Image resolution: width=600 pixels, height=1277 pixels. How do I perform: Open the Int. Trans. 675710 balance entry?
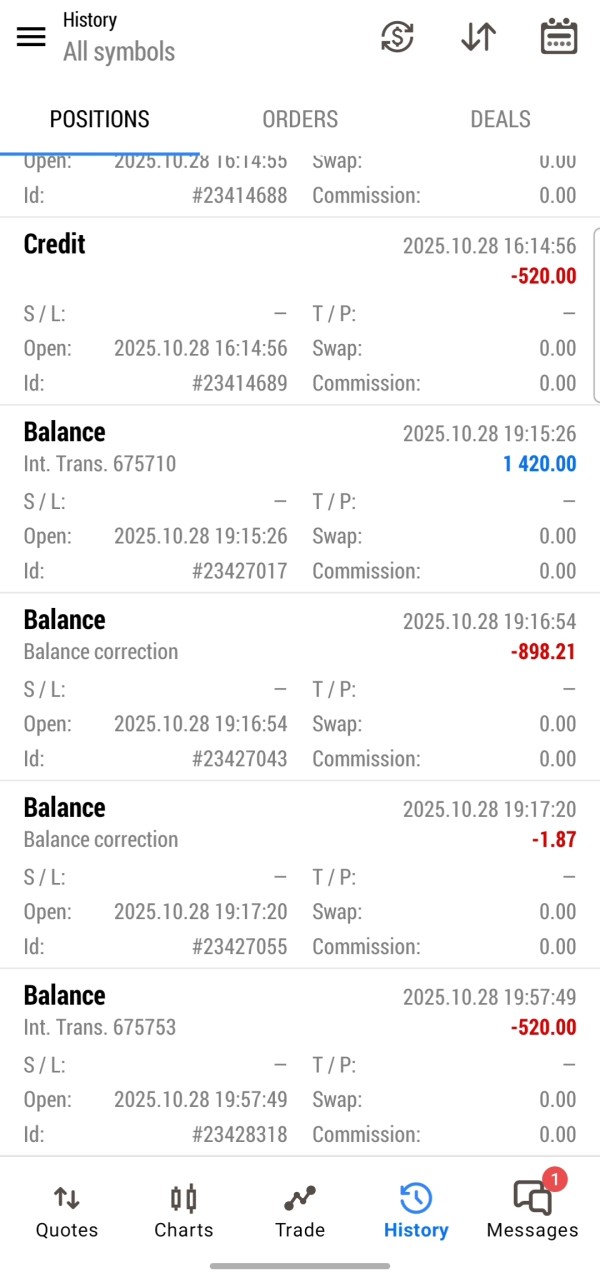pos(300,500)
